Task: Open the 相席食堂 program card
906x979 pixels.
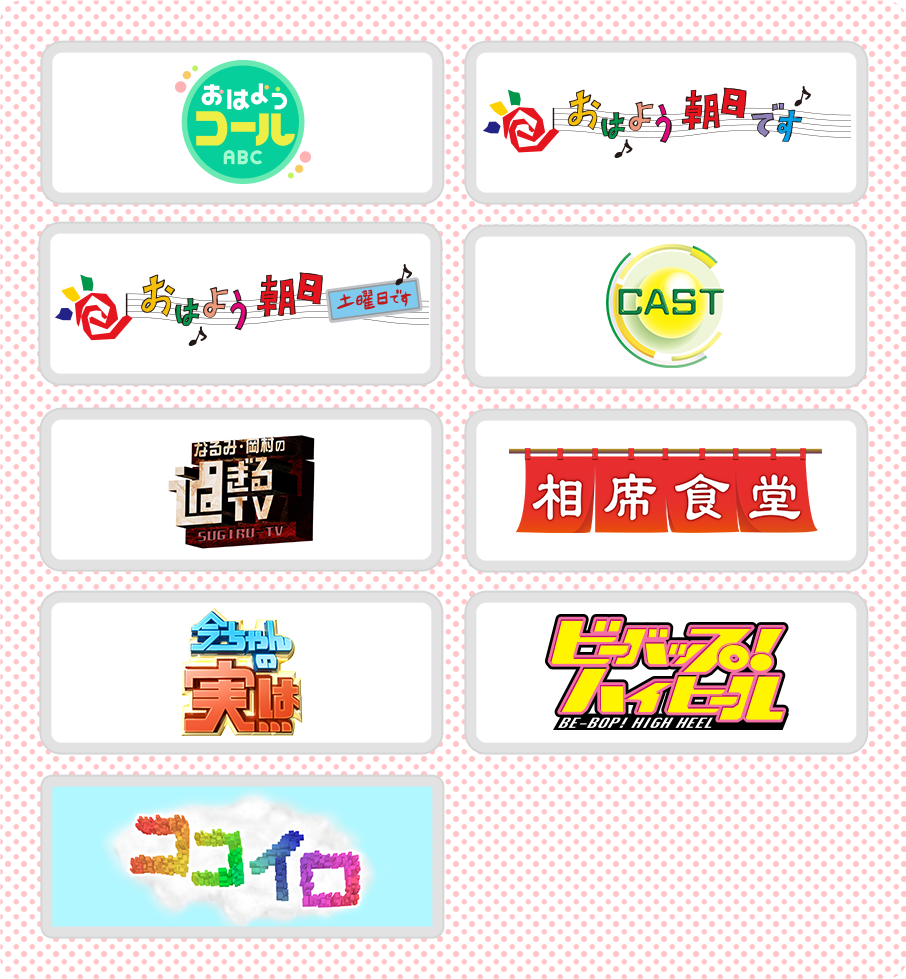Action: (667, 489)
